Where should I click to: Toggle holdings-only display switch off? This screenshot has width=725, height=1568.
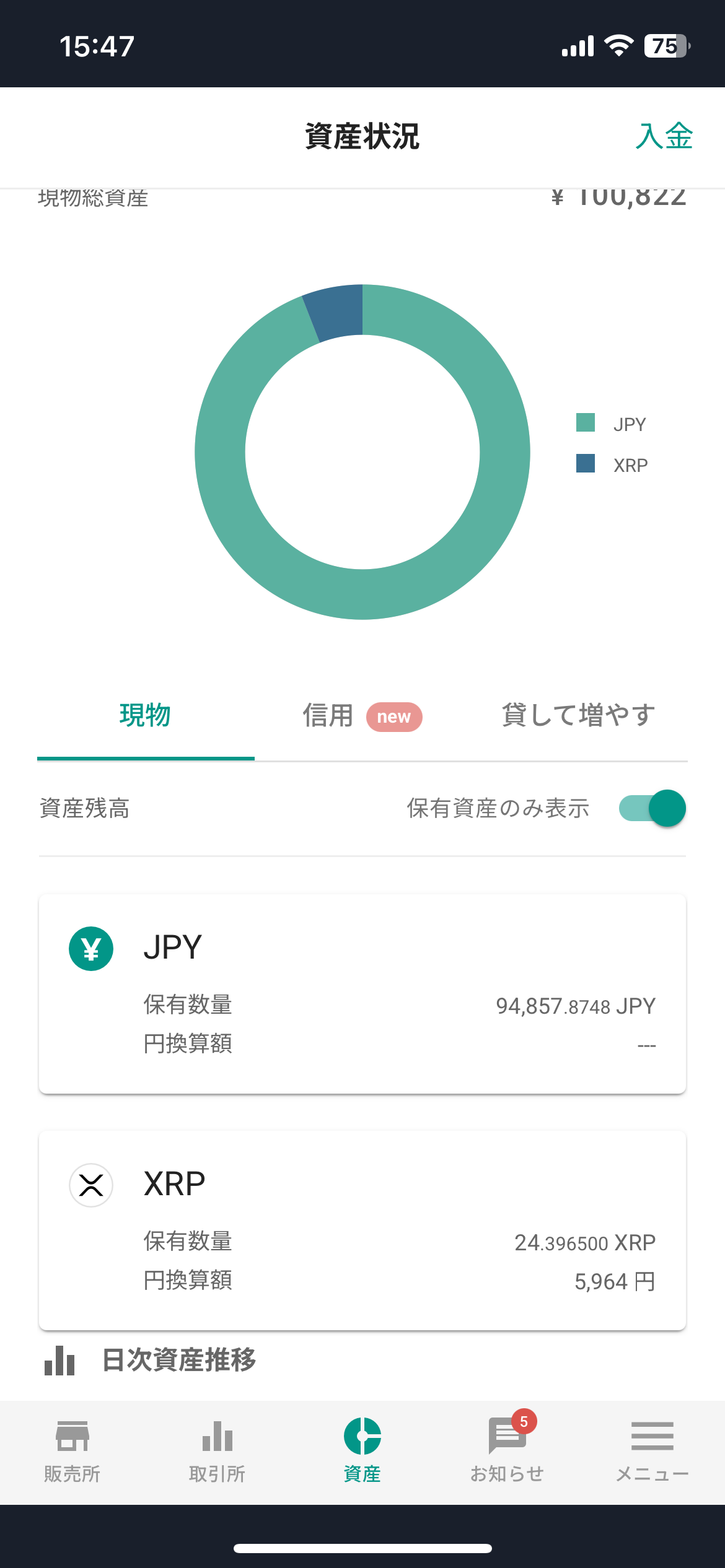point(652,808)
